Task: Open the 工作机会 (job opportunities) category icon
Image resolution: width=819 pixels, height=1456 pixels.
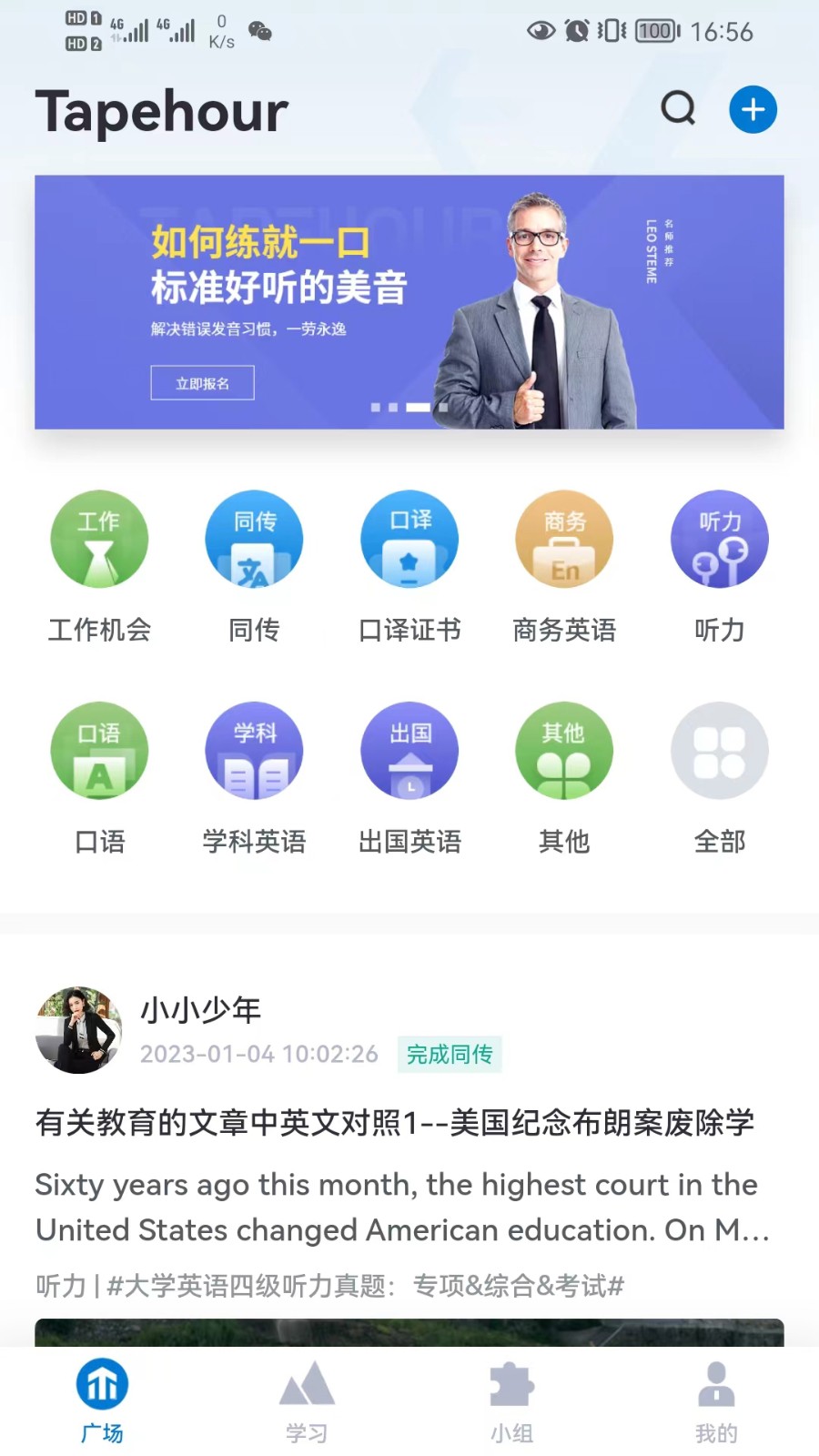Action: click(x=99, y=539)
